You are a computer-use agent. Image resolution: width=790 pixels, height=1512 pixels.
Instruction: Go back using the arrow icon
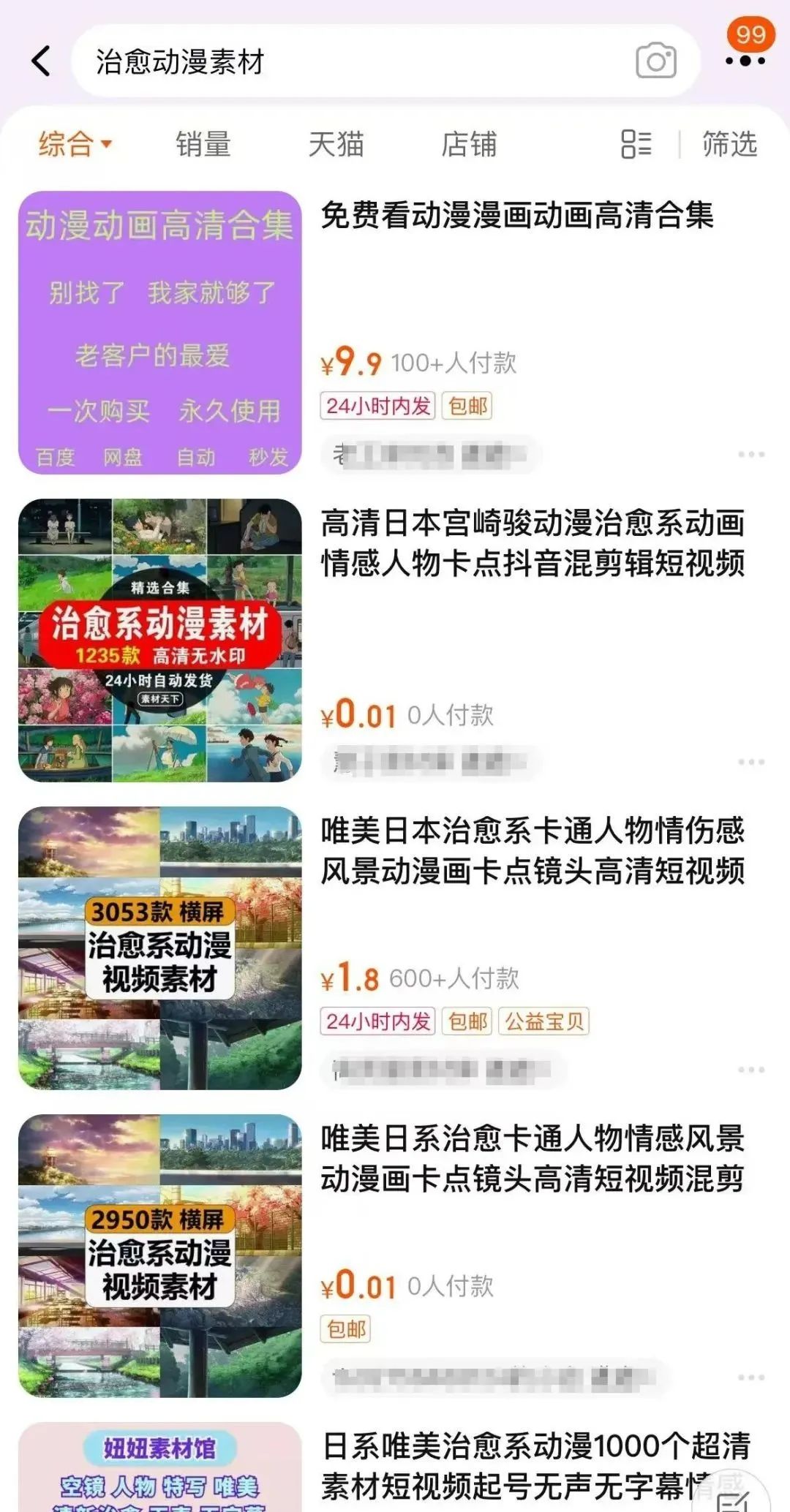pyautogui.click(x=42, y=61)
